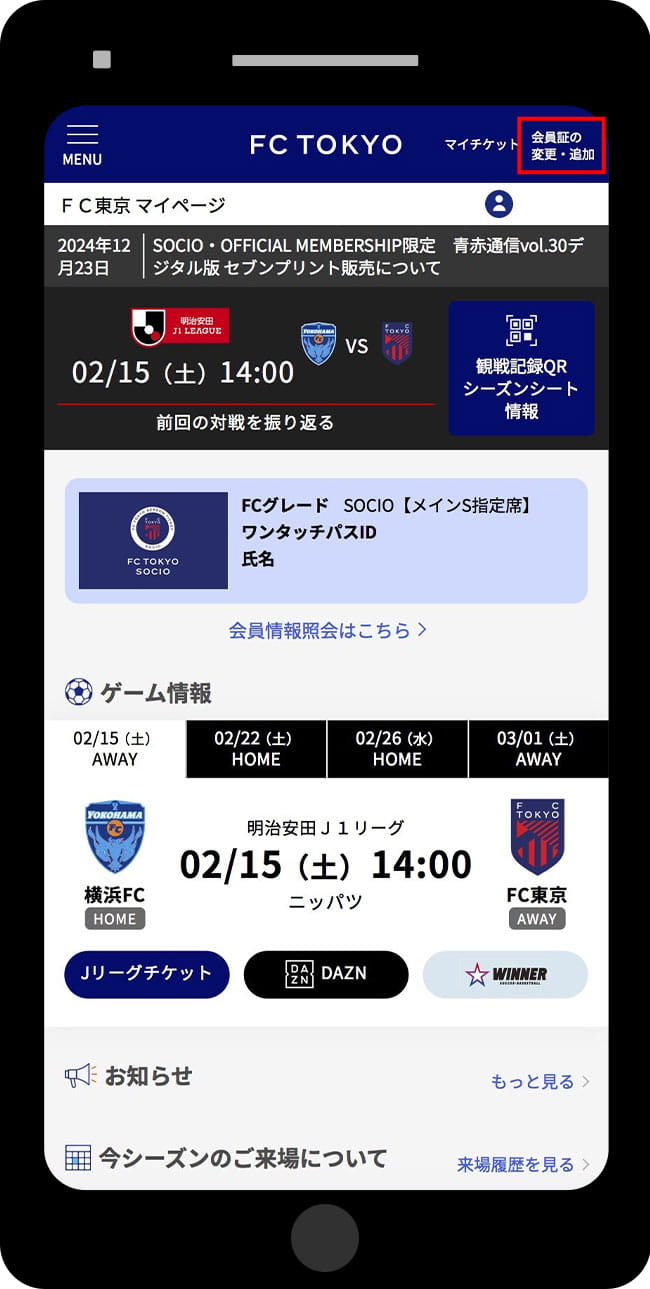The width and height of the screenshot is (650, 1289).
Task: Open 観戦記録QR シーズンシート情報
Action: click(521, 368)
